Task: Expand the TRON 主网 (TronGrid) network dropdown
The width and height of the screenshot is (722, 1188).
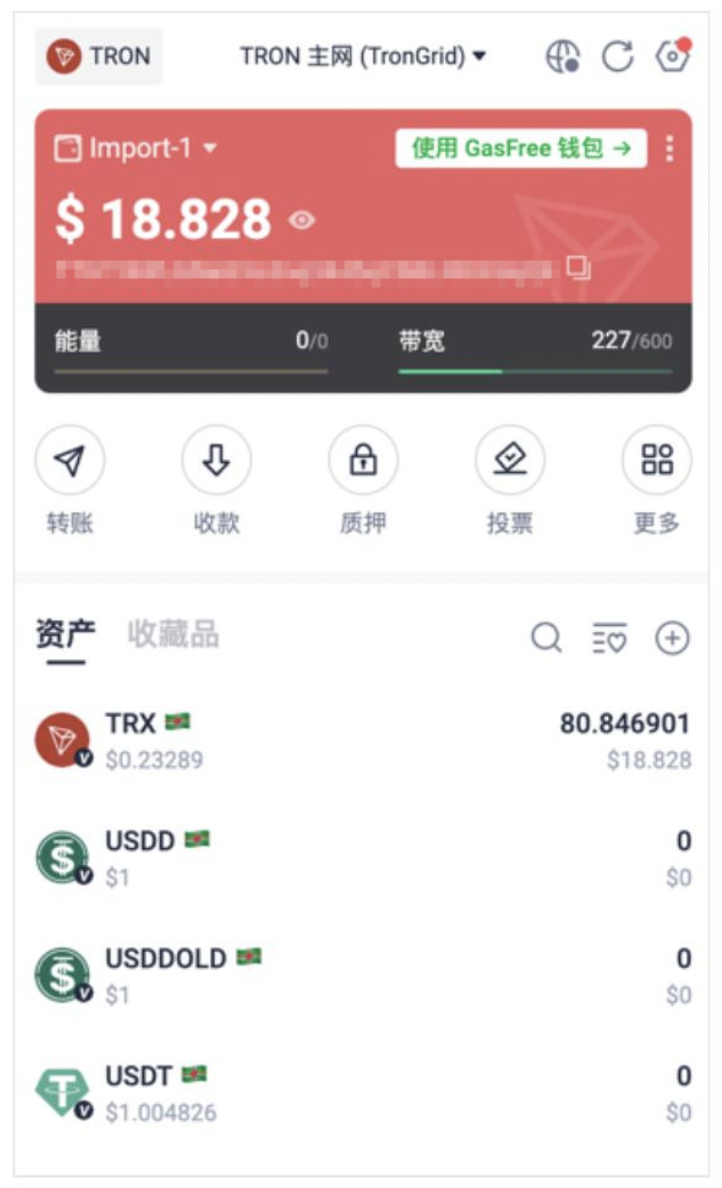Action: point(363,56)
